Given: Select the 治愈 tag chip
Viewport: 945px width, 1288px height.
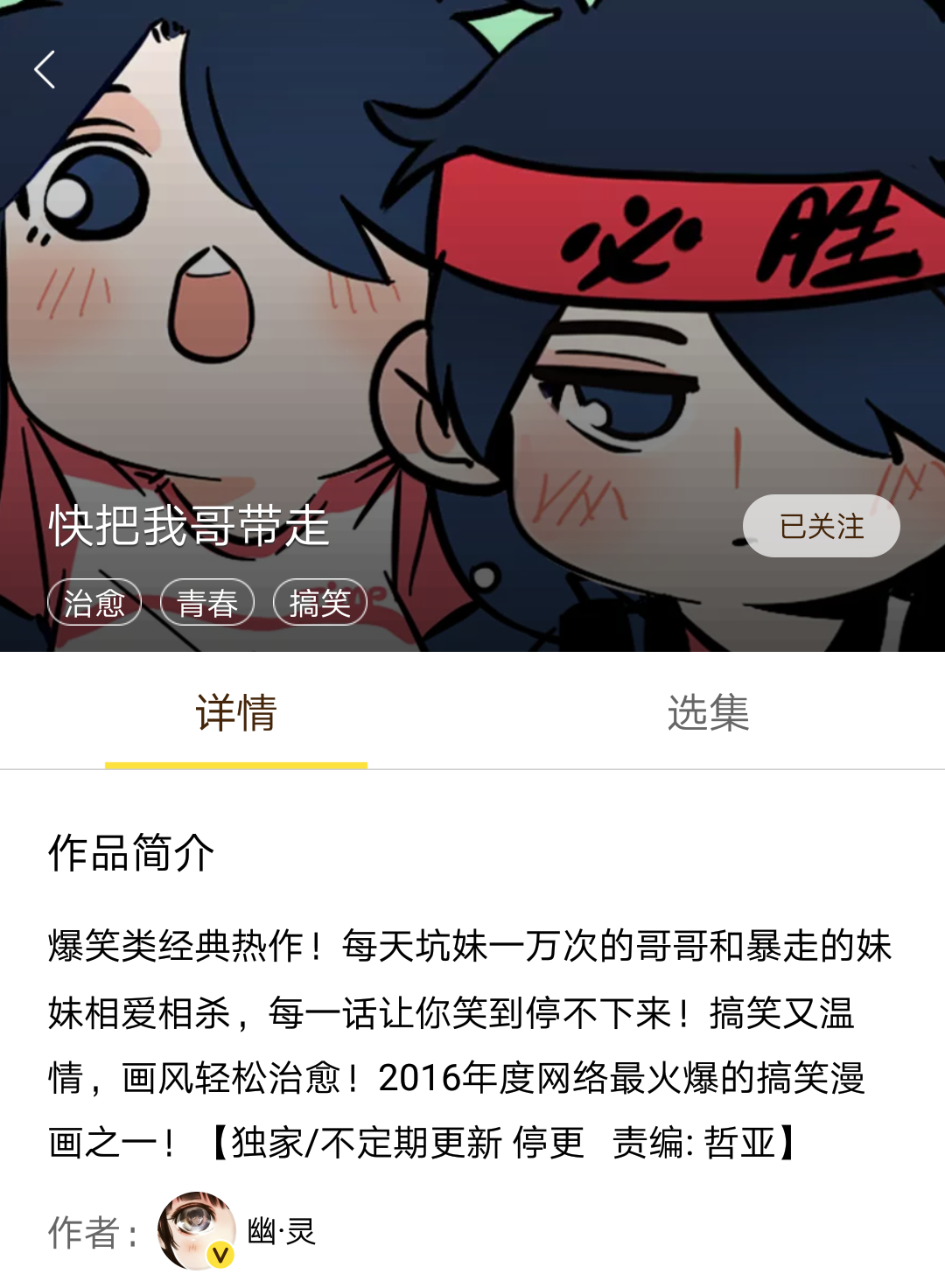Looking at the screenshot, I should click(x=94, y=603).
